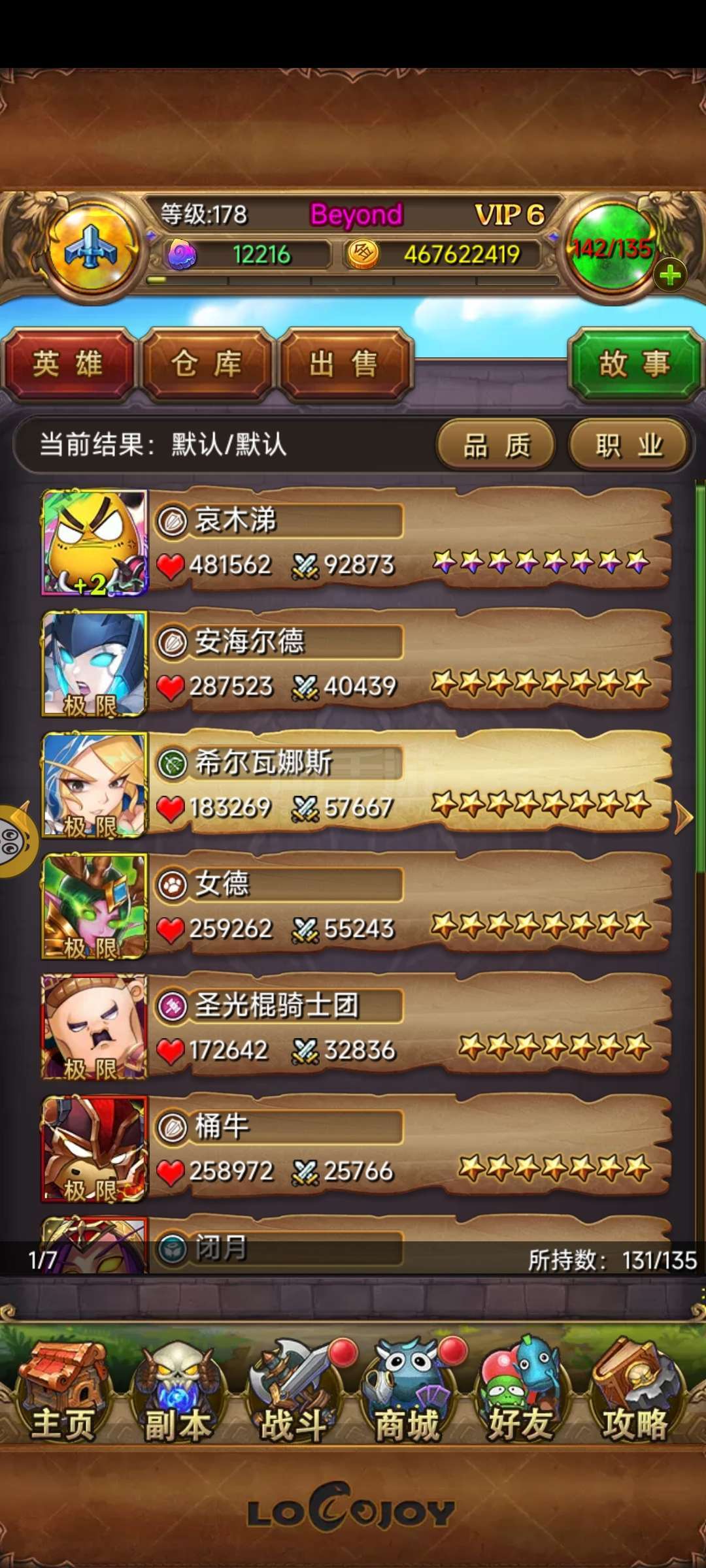Go to 主页 in bottom navigation
Image resolution: width=706 pixels, height=1568 pixels.
pos(63,1391)
